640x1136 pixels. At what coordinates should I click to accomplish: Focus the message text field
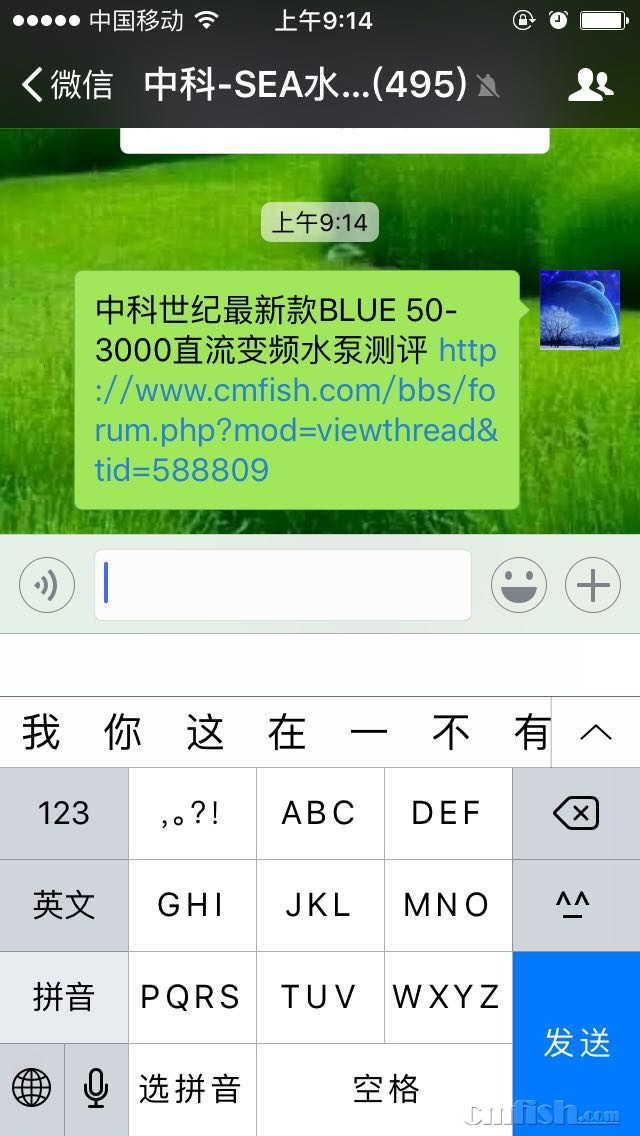[x=283, y=585]
